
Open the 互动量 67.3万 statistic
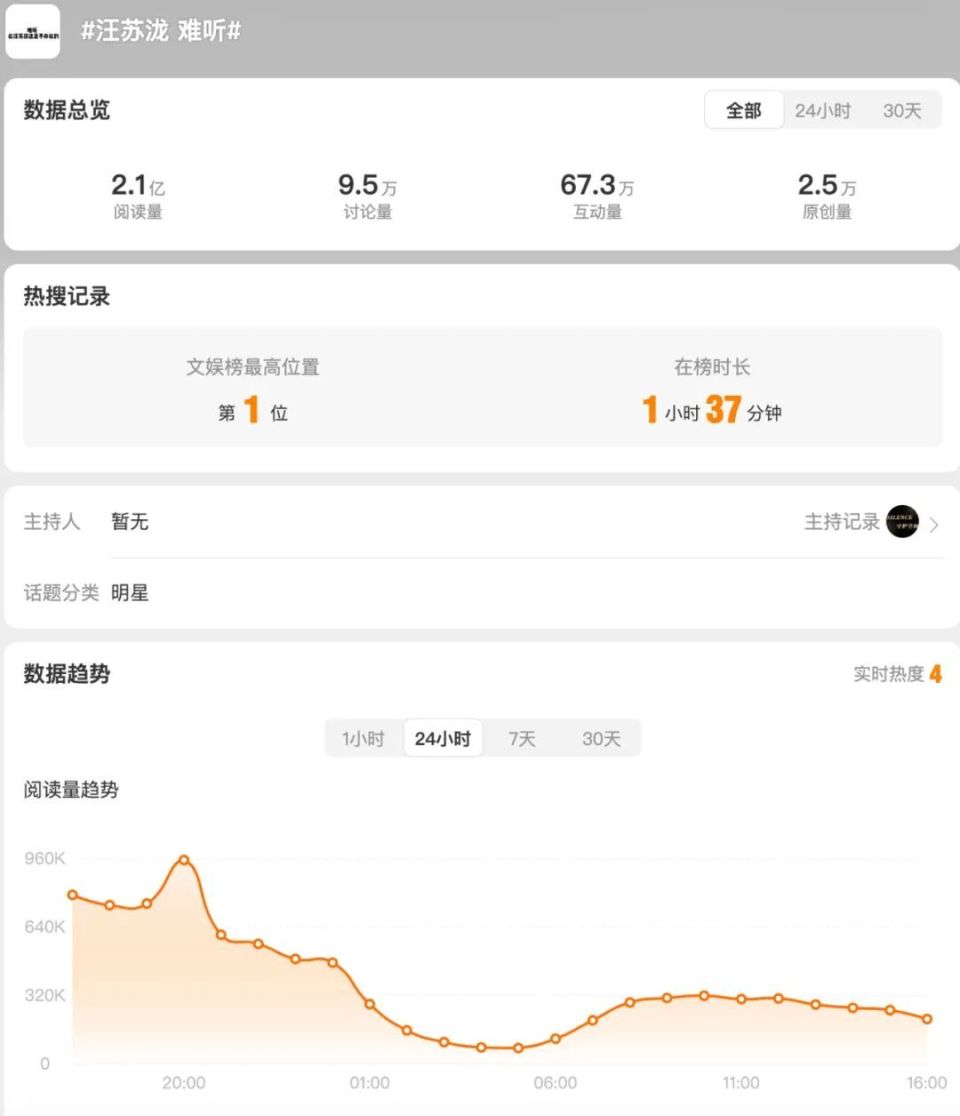pos(598,192)
